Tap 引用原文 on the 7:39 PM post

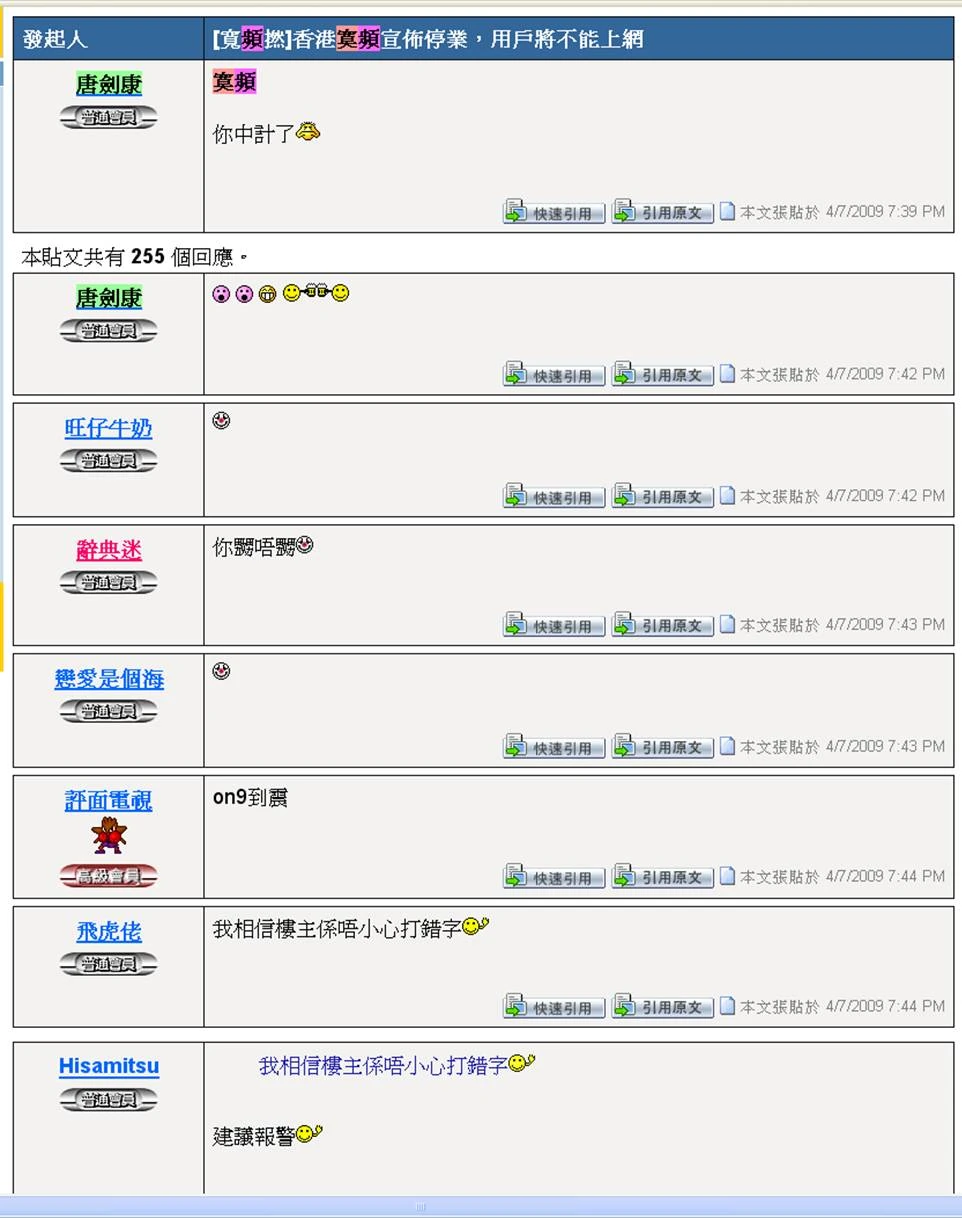click(x=663, y=212)
